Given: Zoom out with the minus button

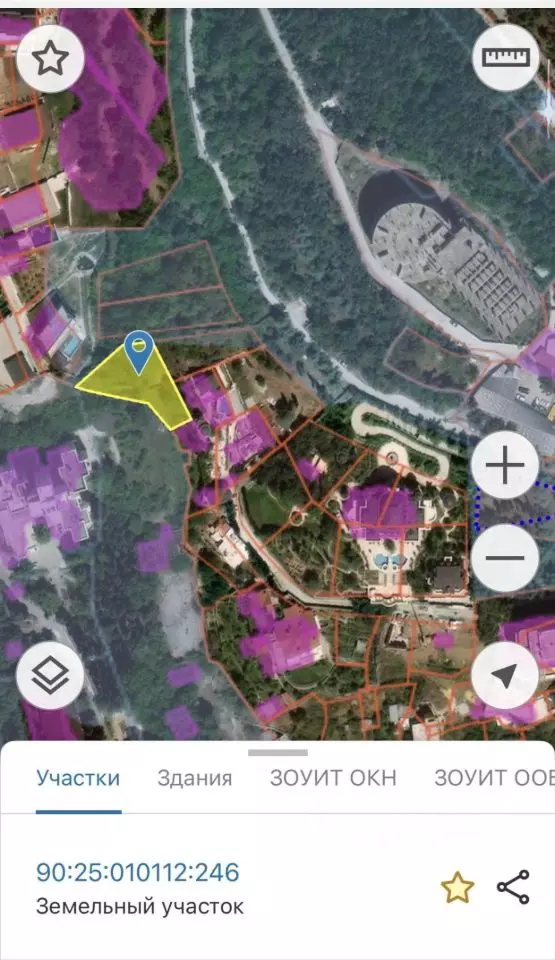Looking at the screenshot, I should click(505, 558).
